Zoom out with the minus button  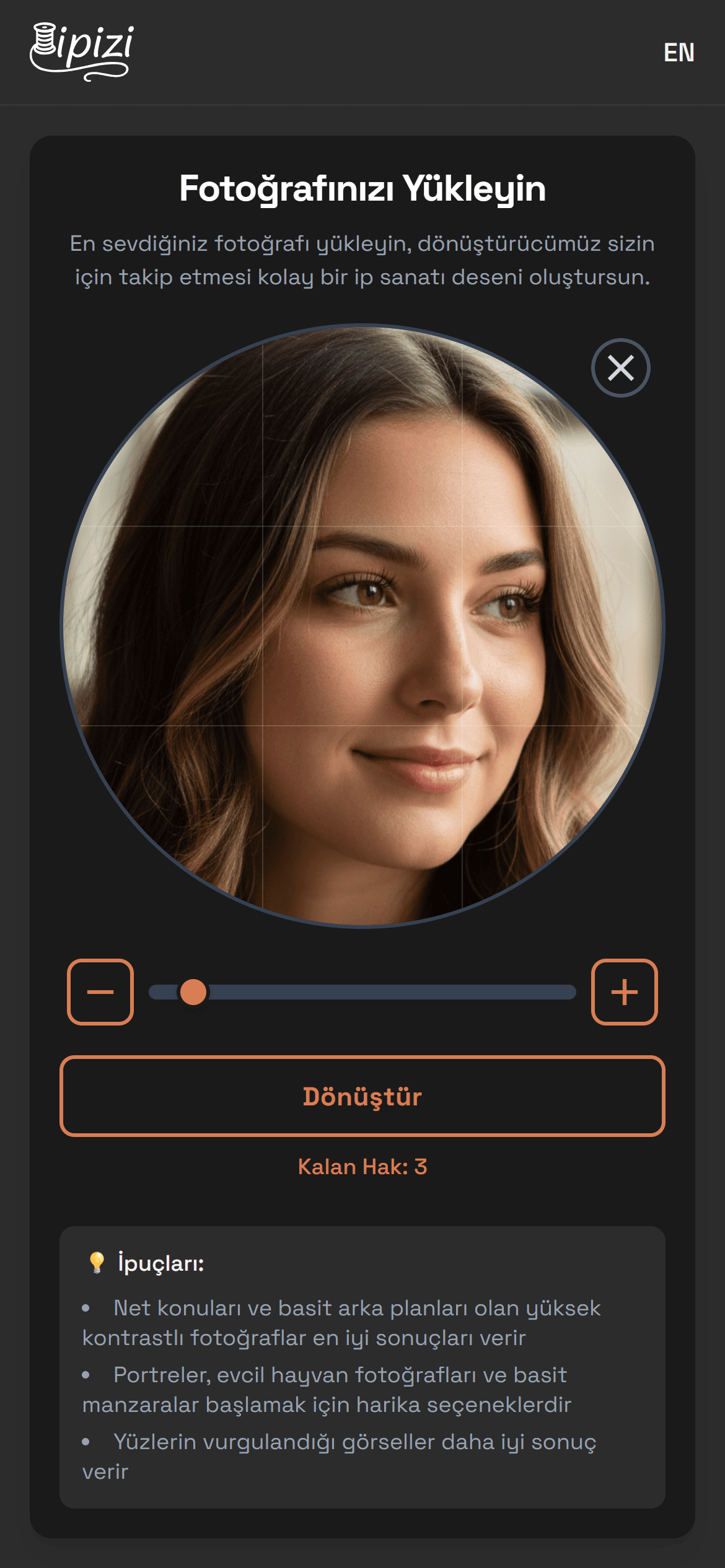click(x=100, y=992)
